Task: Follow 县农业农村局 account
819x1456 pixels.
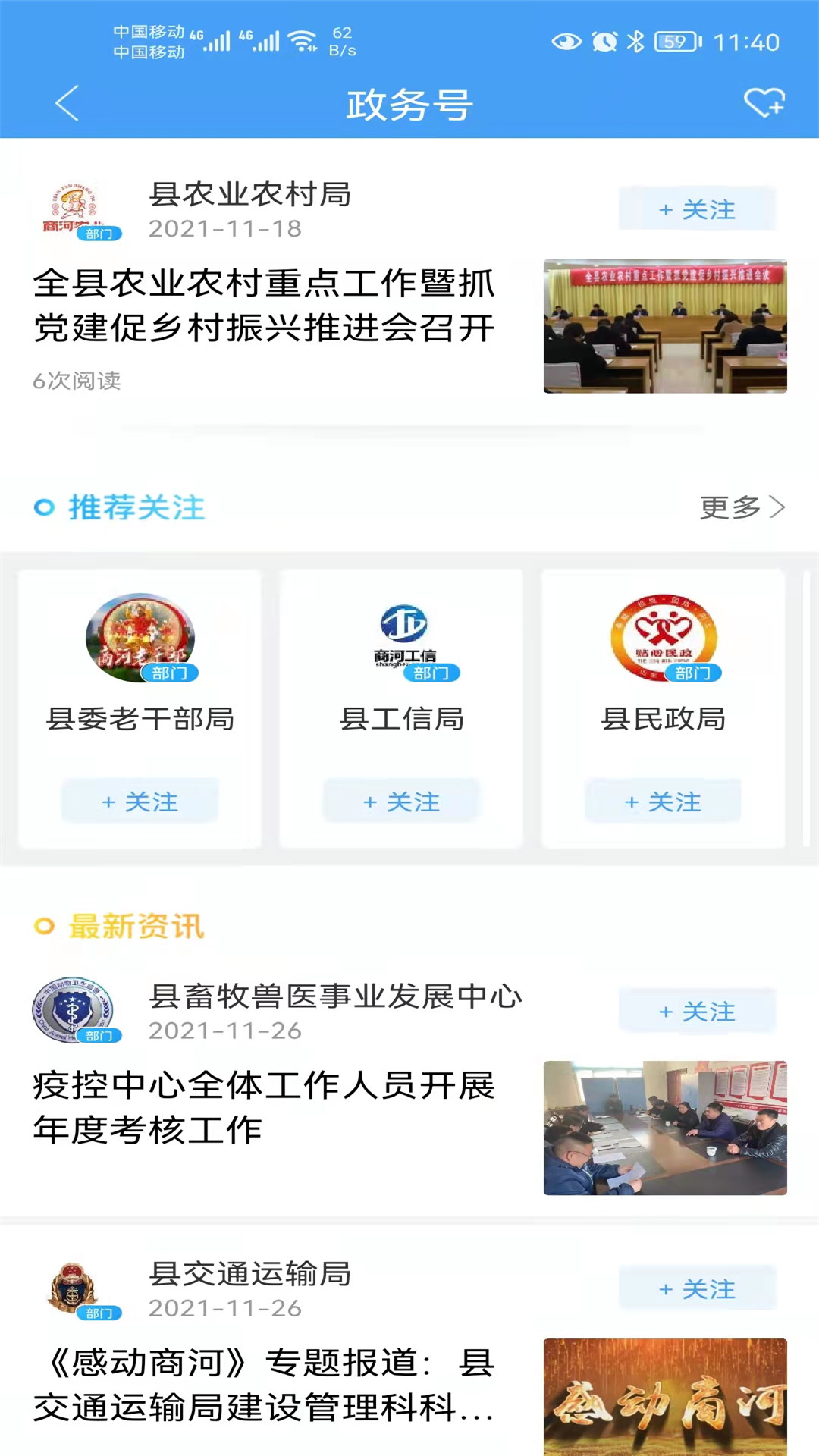Action: (697, 209)
